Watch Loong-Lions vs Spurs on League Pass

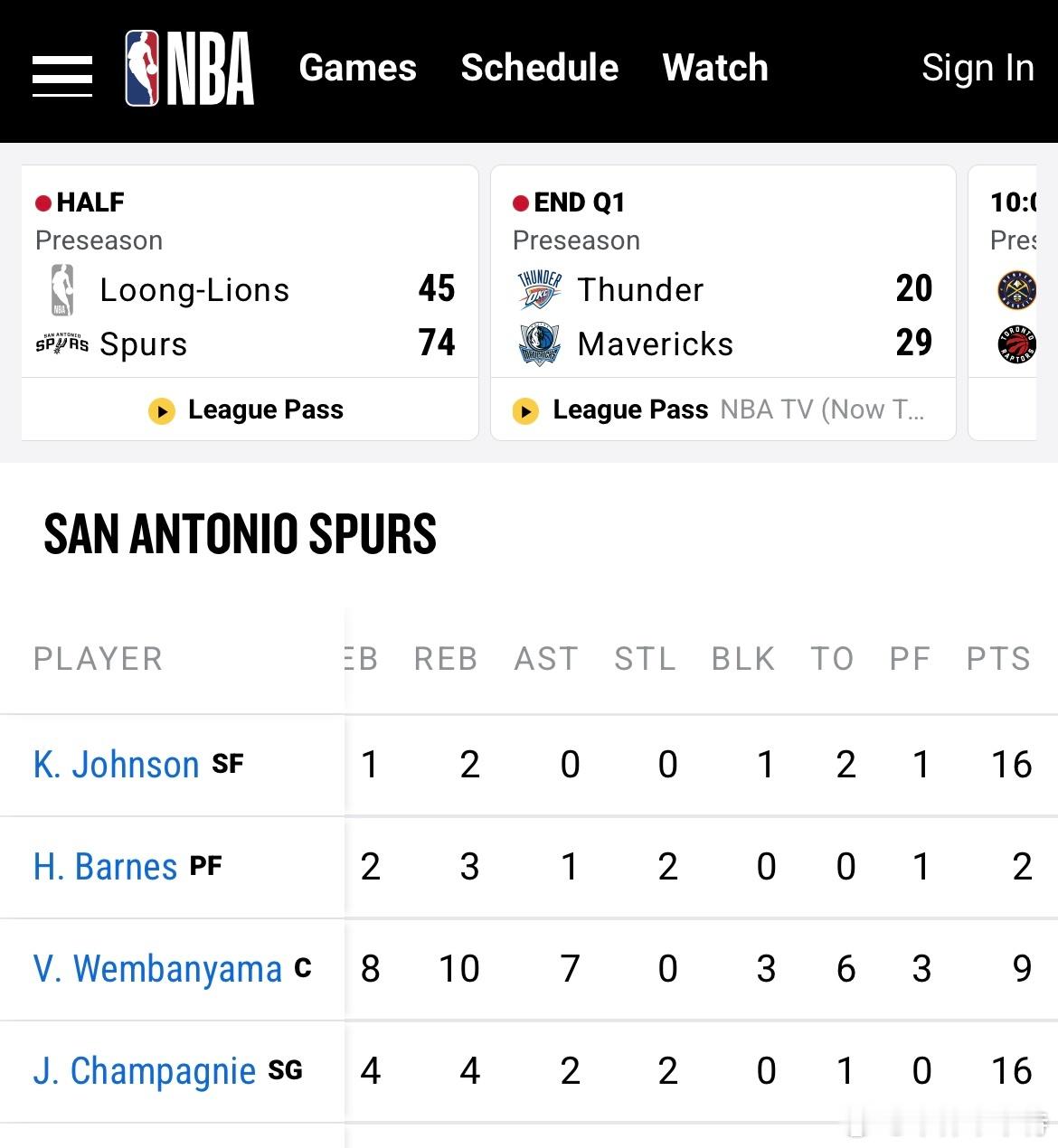[248, 409]
